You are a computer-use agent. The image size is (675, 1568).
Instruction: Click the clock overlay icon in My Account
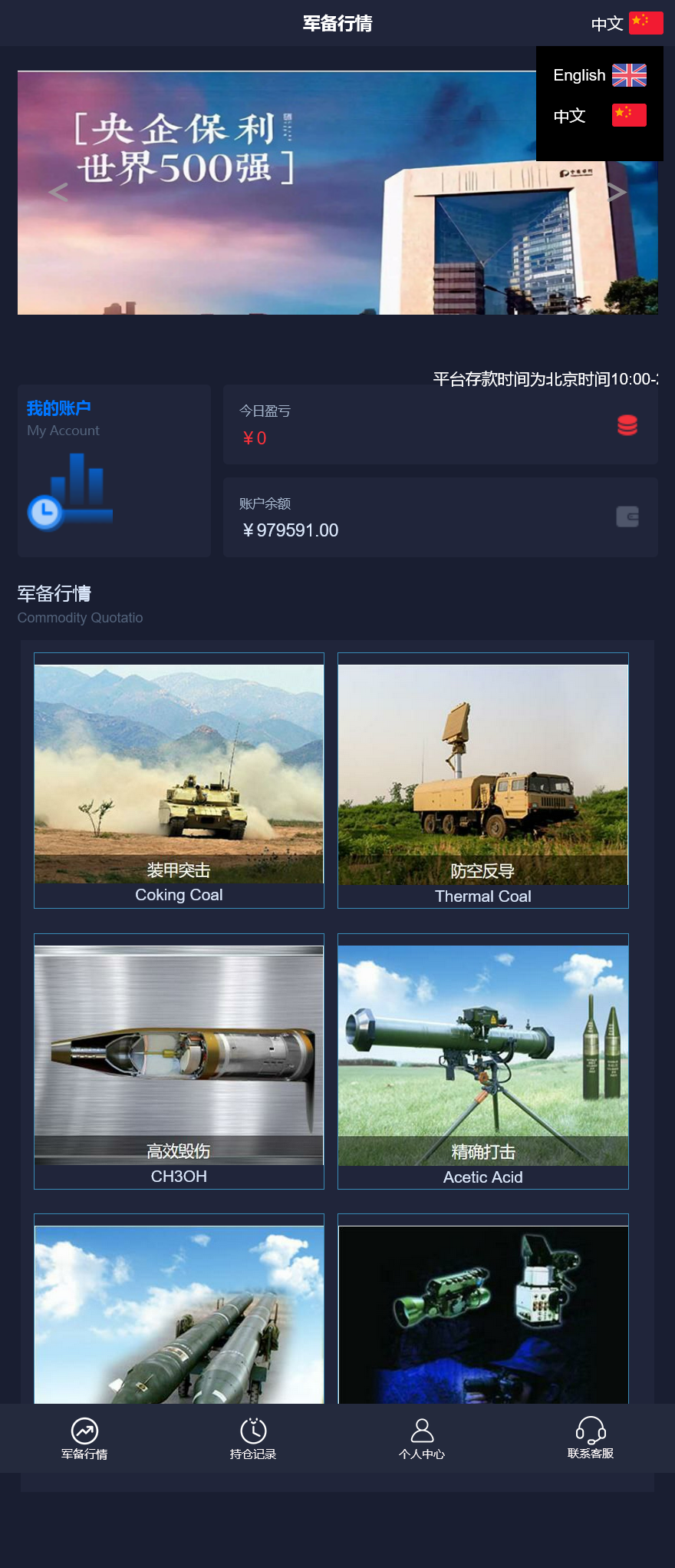point(44,513)
